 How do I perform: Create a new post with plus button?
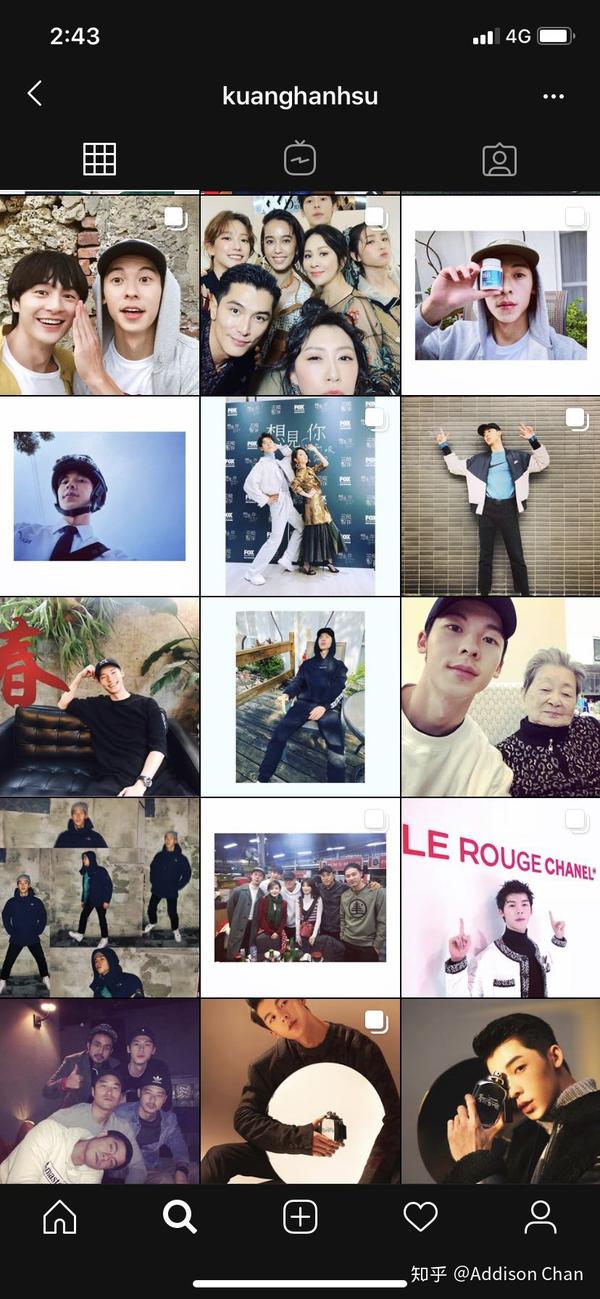click(300, 1216)
